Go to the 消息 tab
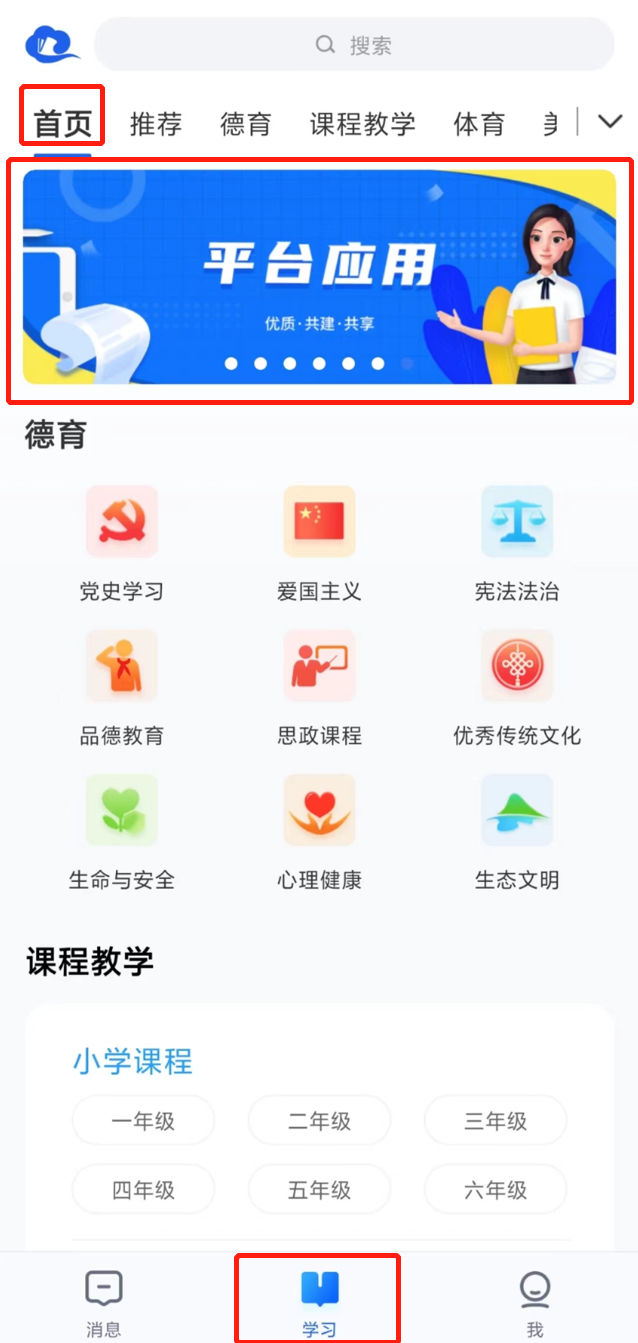This screenshot has height=1343, width=638. click(104, 1303)
